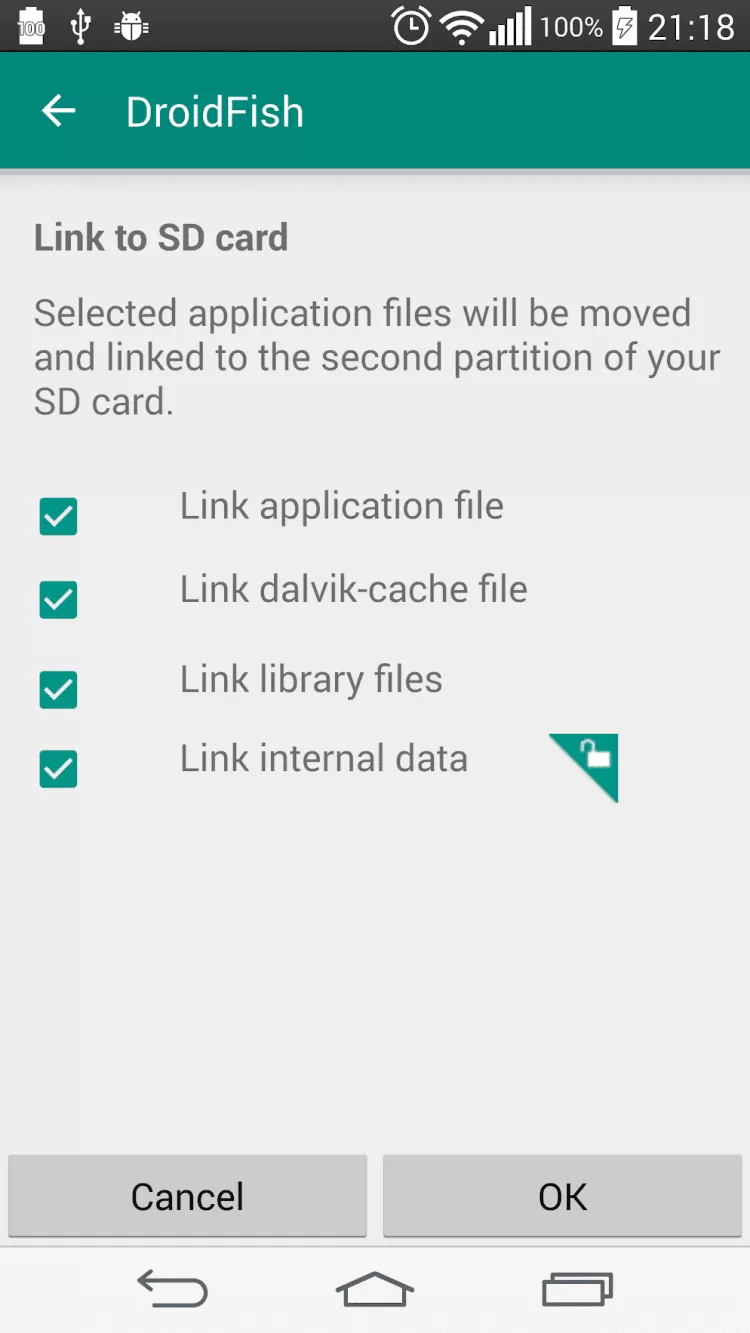
Task: Uncheck Link library files
Action: pos(58,690)
